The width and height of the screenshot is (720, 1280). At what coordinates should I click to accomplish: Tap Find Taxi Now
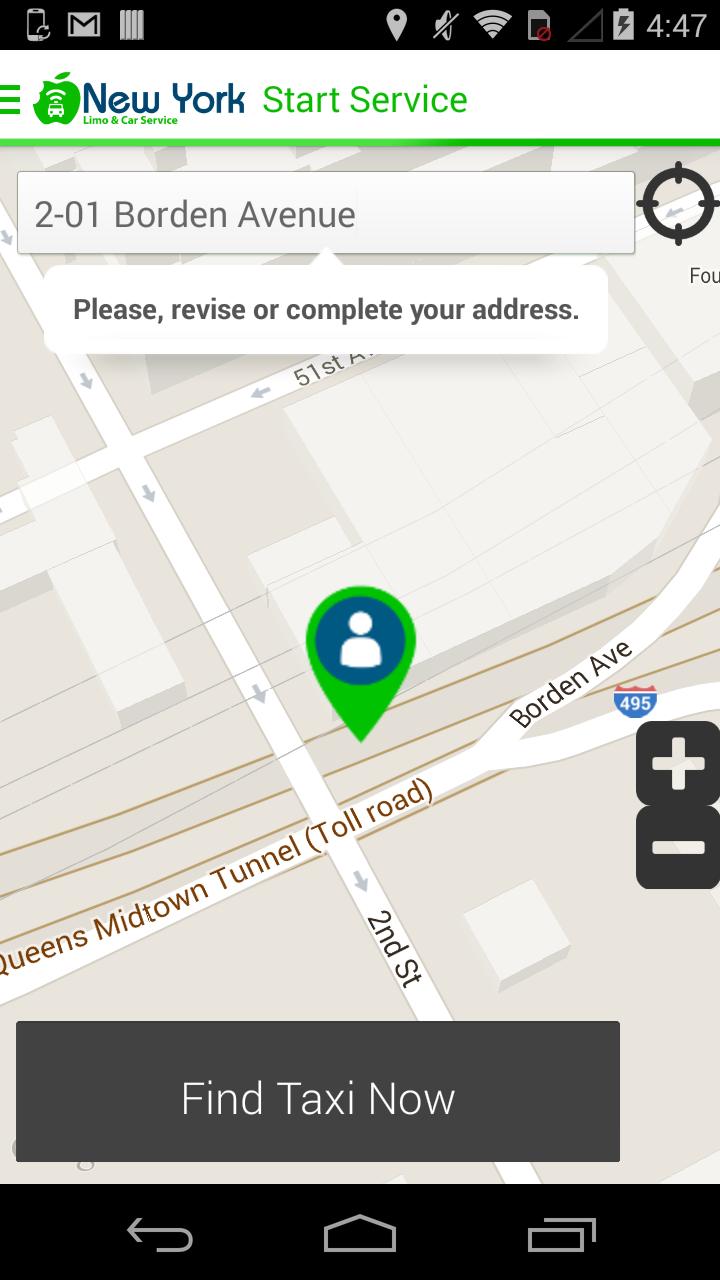click(x=318, y=1098)
